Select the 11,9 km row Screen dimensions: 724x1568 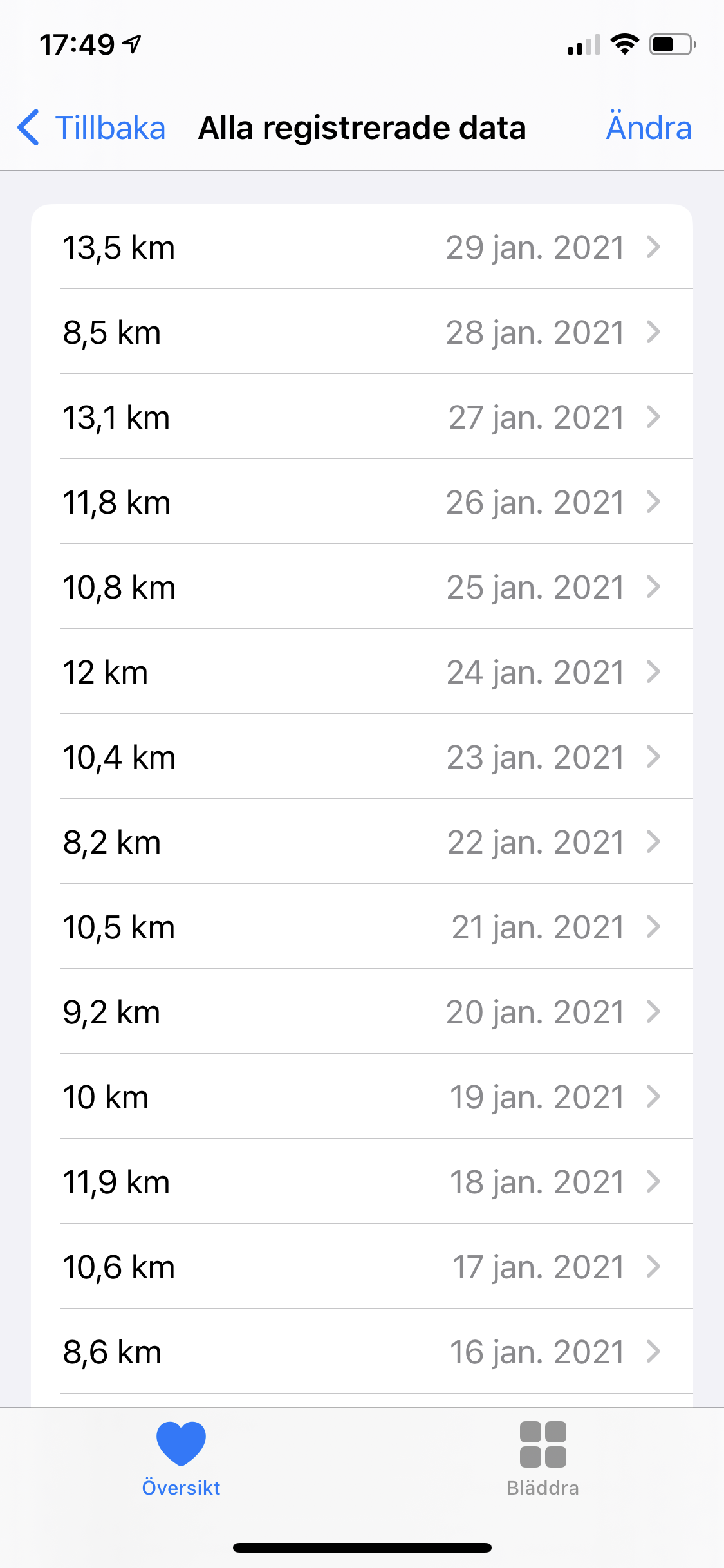pos(362,1182)
